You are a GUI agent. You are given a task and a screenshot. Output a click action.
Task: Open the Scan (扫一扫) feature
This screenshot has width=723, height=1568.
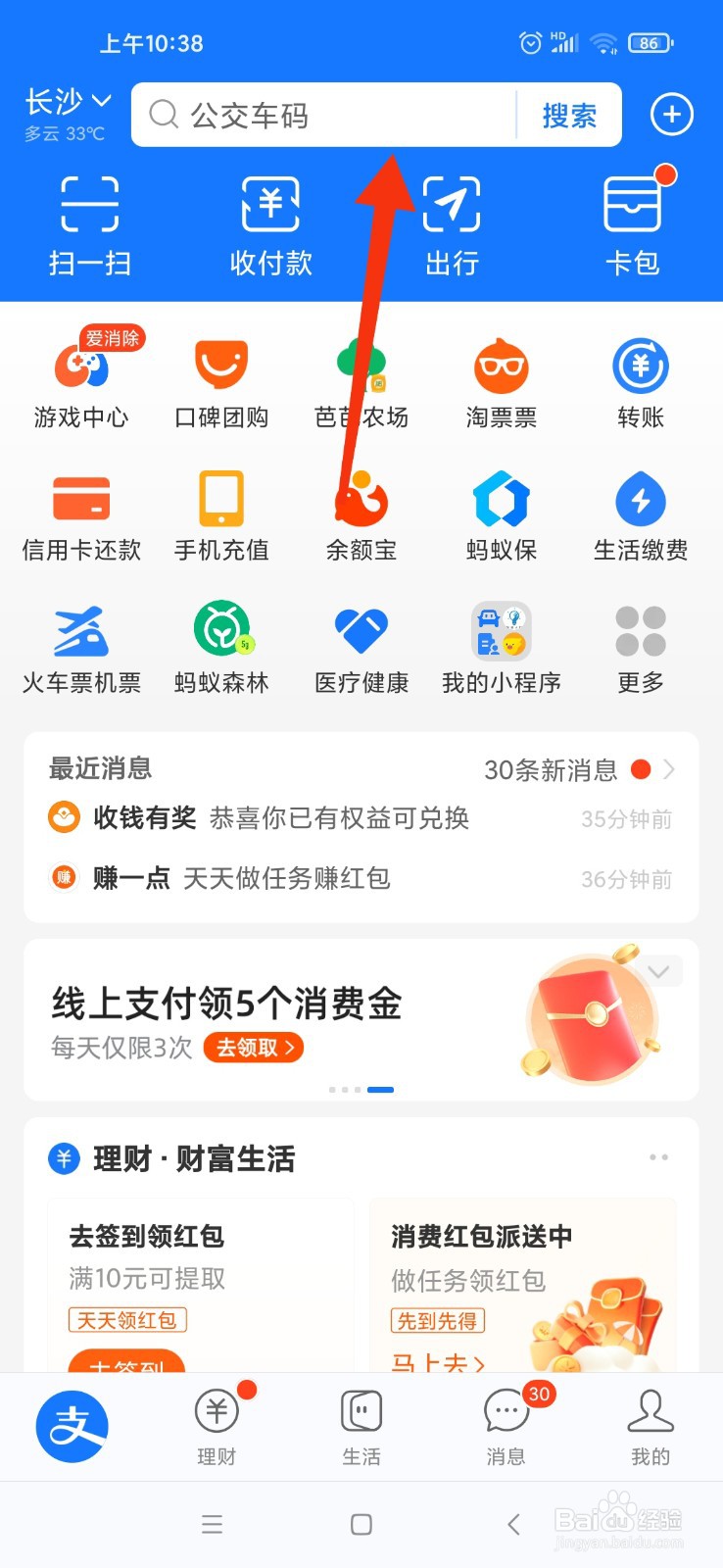click(x=90, y=225)
